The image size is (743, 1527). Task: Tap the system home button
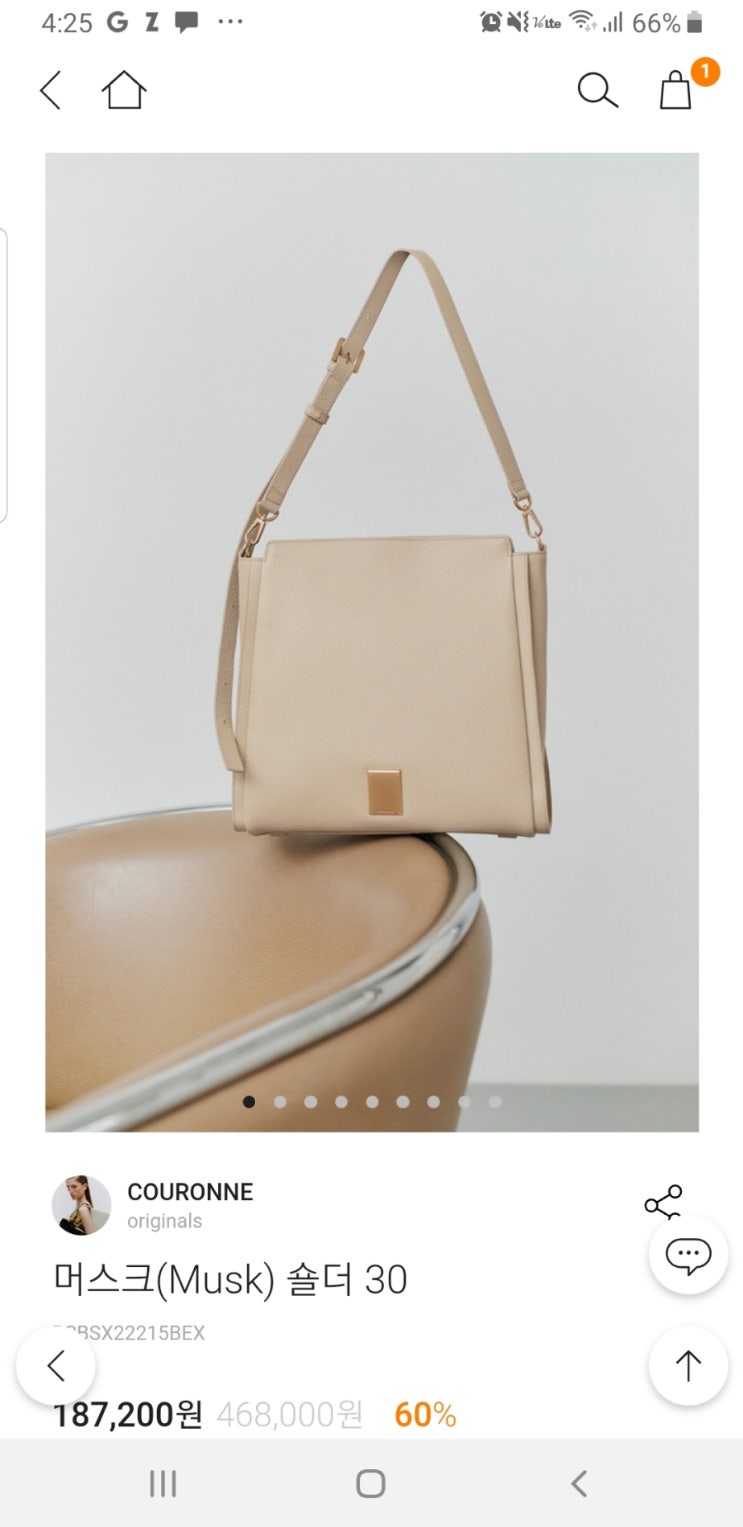pyautogui.click(x=371, y=1484)
